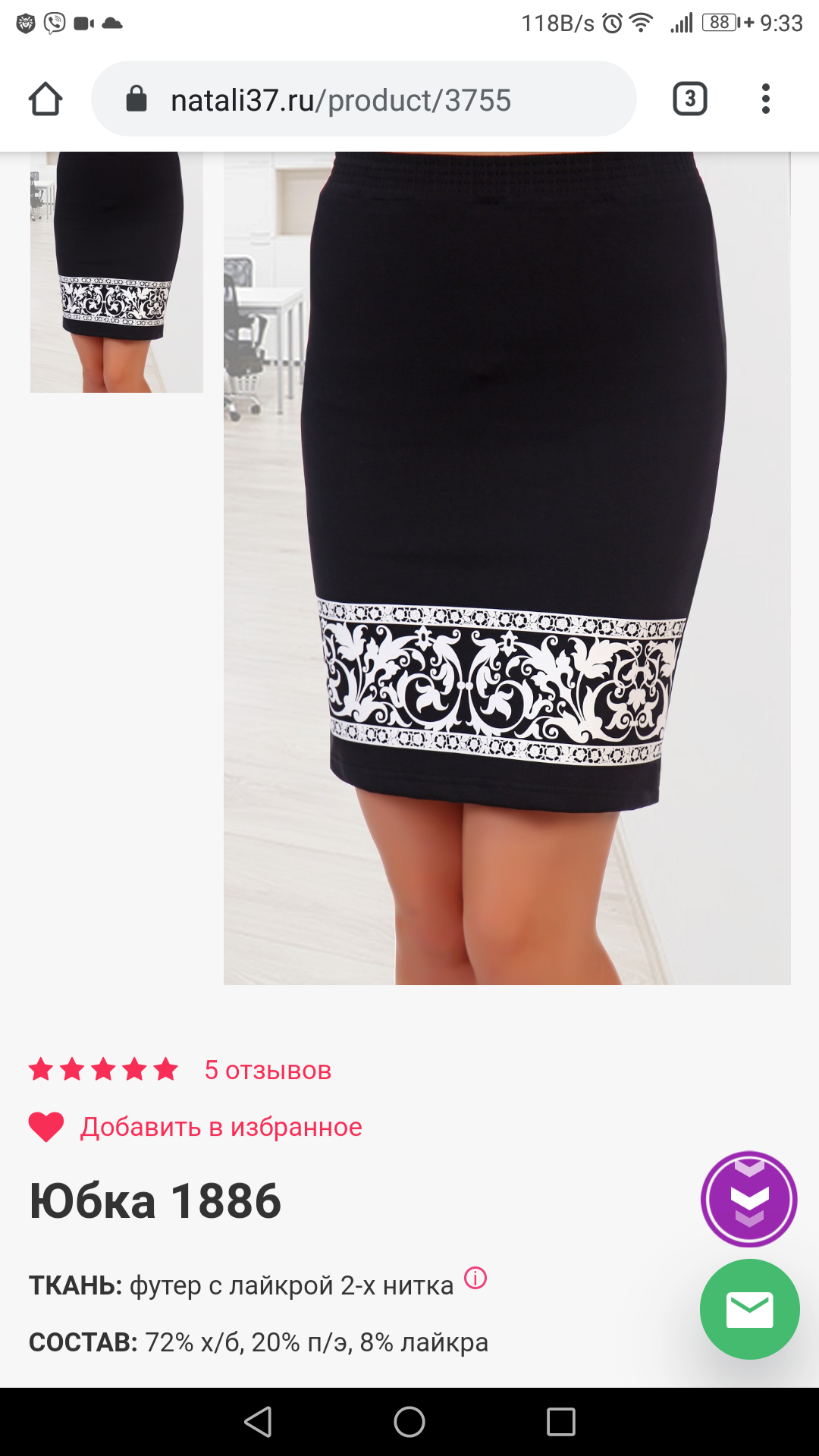
Task: Go to the browser home page
Action: point(45,99)
